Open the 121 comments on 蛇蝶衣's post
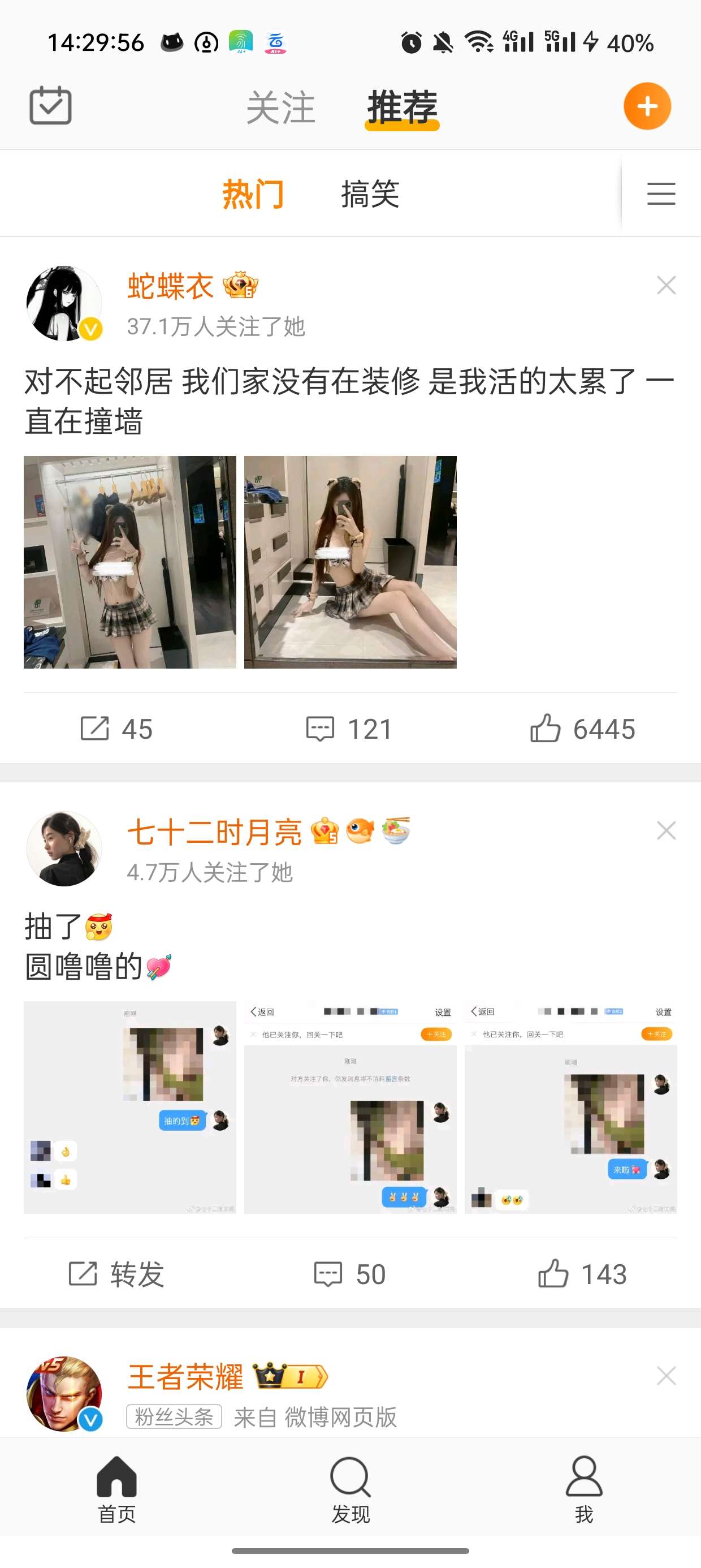Screen dimensions: 701x1568 tap(349, 729)
